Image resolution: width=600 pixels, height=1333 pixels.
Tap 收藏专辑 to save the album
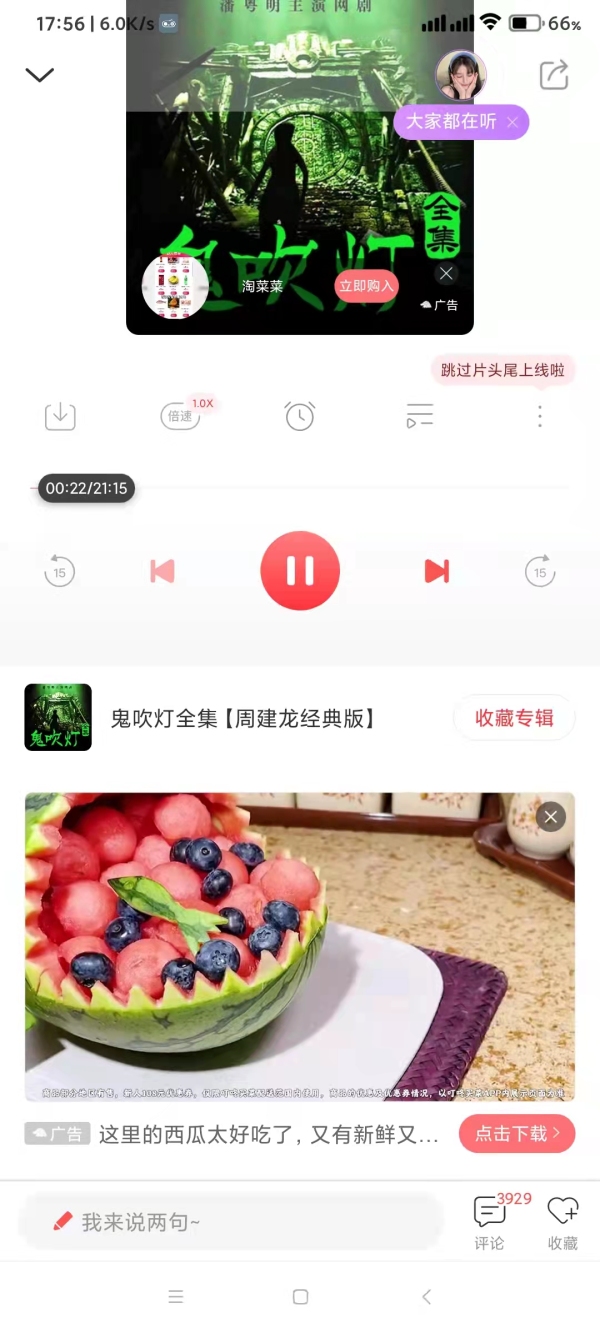(x=514, y=718)
